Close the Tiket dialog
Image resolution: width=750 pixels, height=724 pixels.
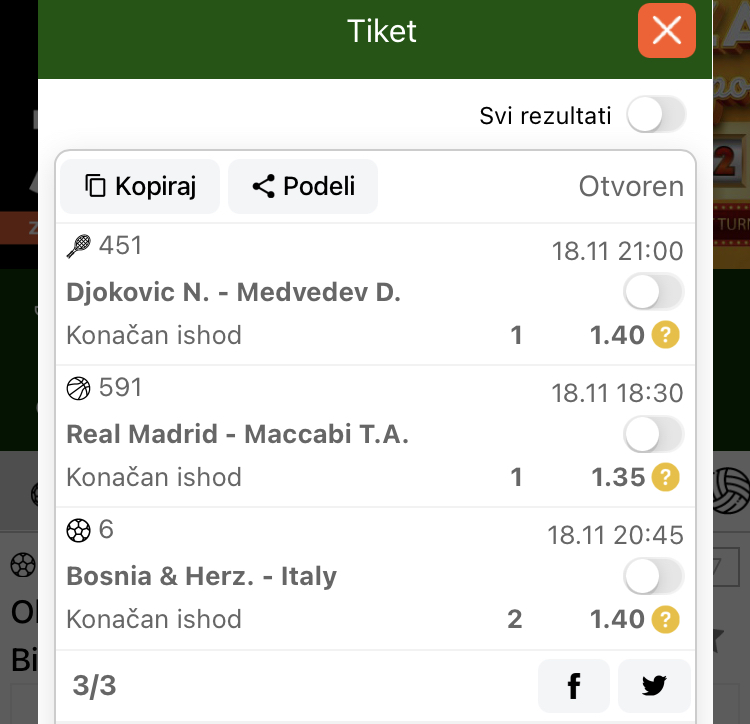tap(666, 31)
